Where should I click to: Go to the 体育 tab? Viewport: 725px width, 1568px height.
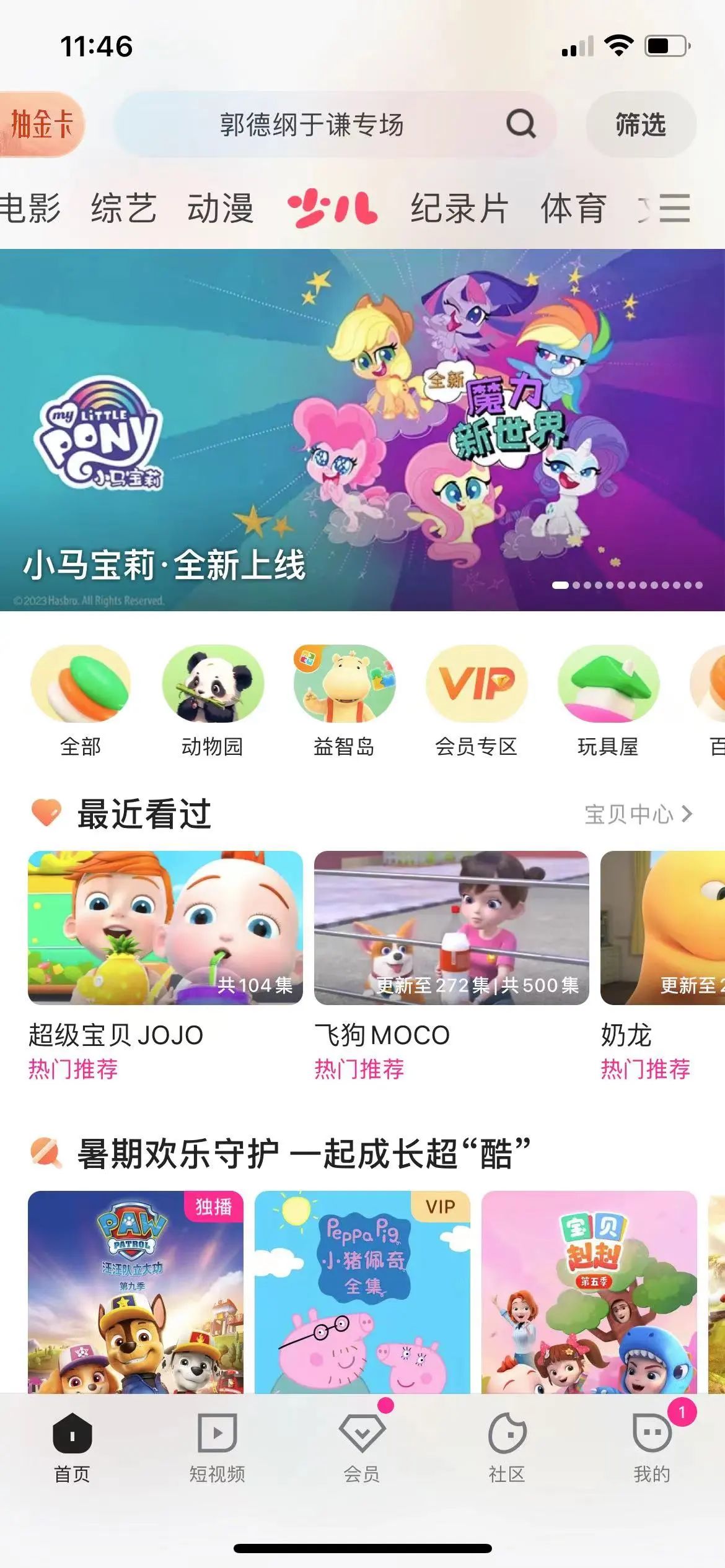pos(573,208)
